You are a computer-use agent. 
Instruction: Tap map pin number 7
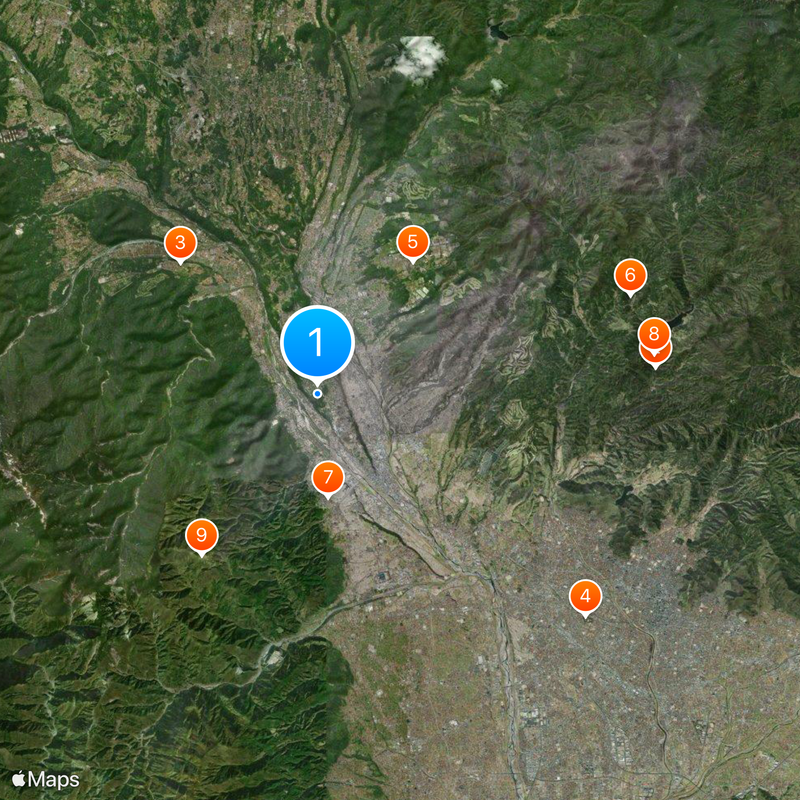click(327, 478)
